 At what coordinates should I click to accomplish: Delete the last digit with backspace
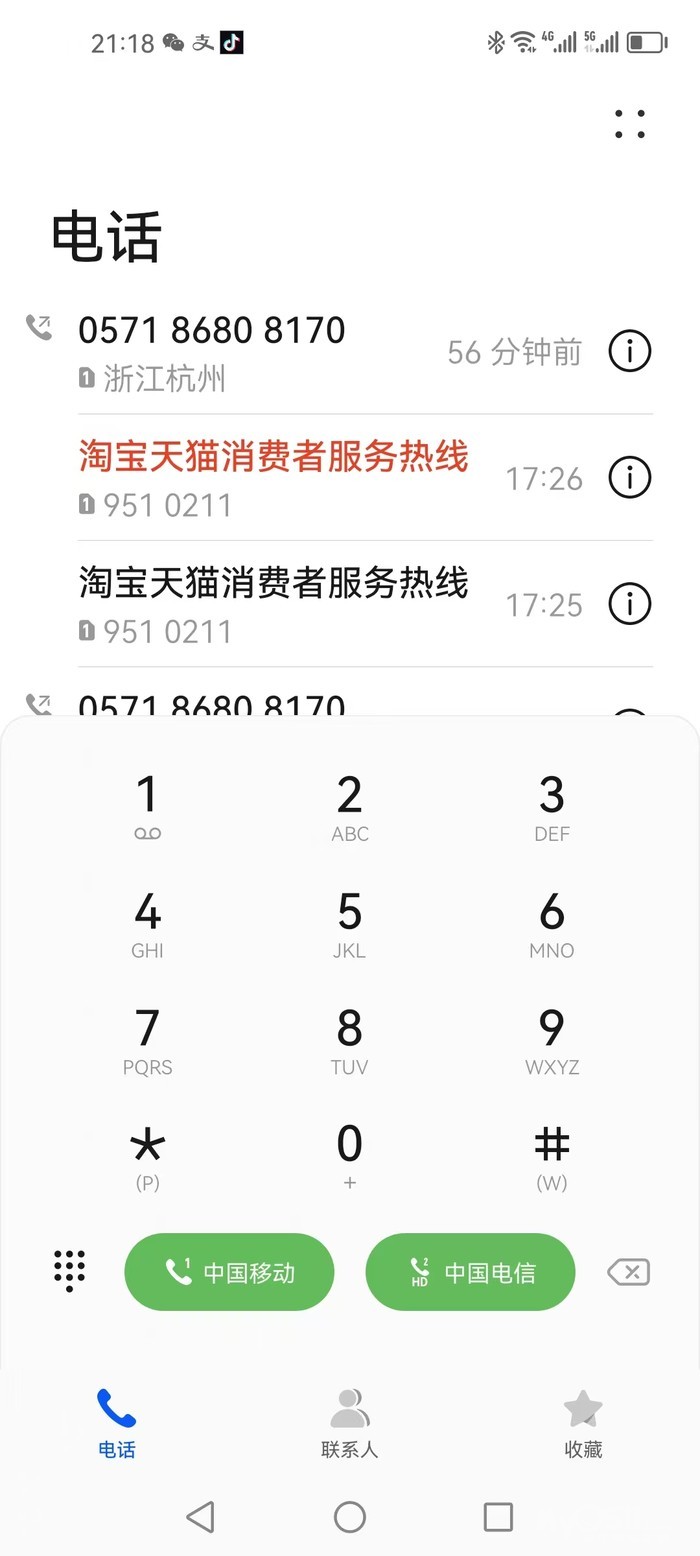coord(629,1272)
